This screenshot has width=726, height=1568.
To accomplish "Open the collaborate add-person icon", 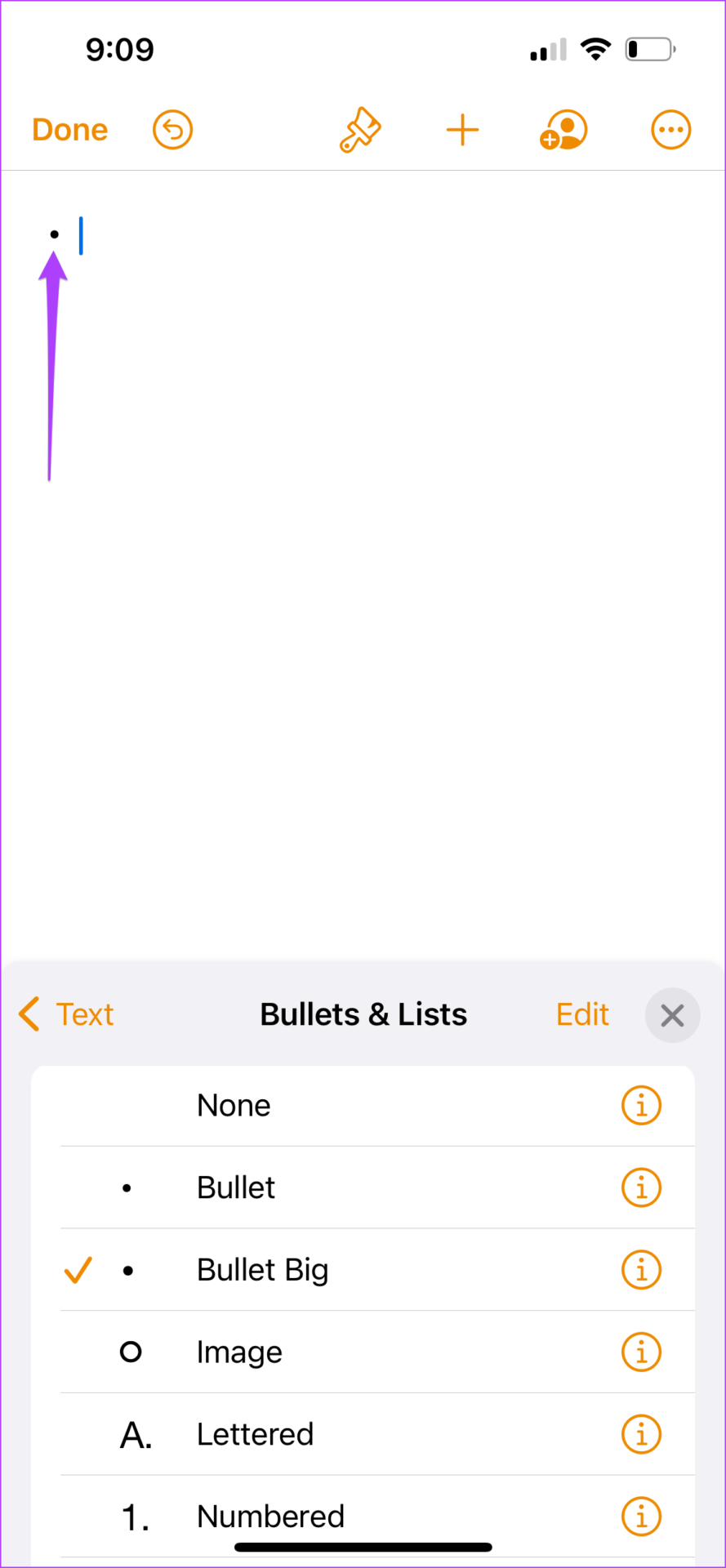I will (563, 130).
